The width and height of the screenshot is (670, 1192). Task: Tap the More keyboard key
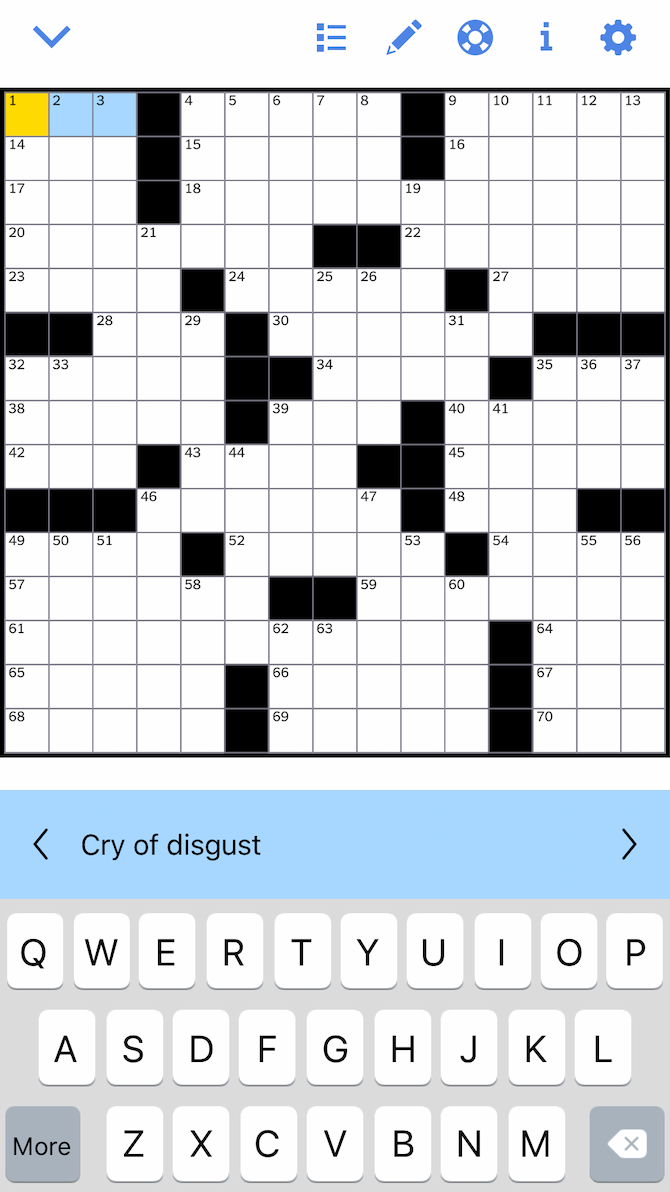coord(42,1145)
